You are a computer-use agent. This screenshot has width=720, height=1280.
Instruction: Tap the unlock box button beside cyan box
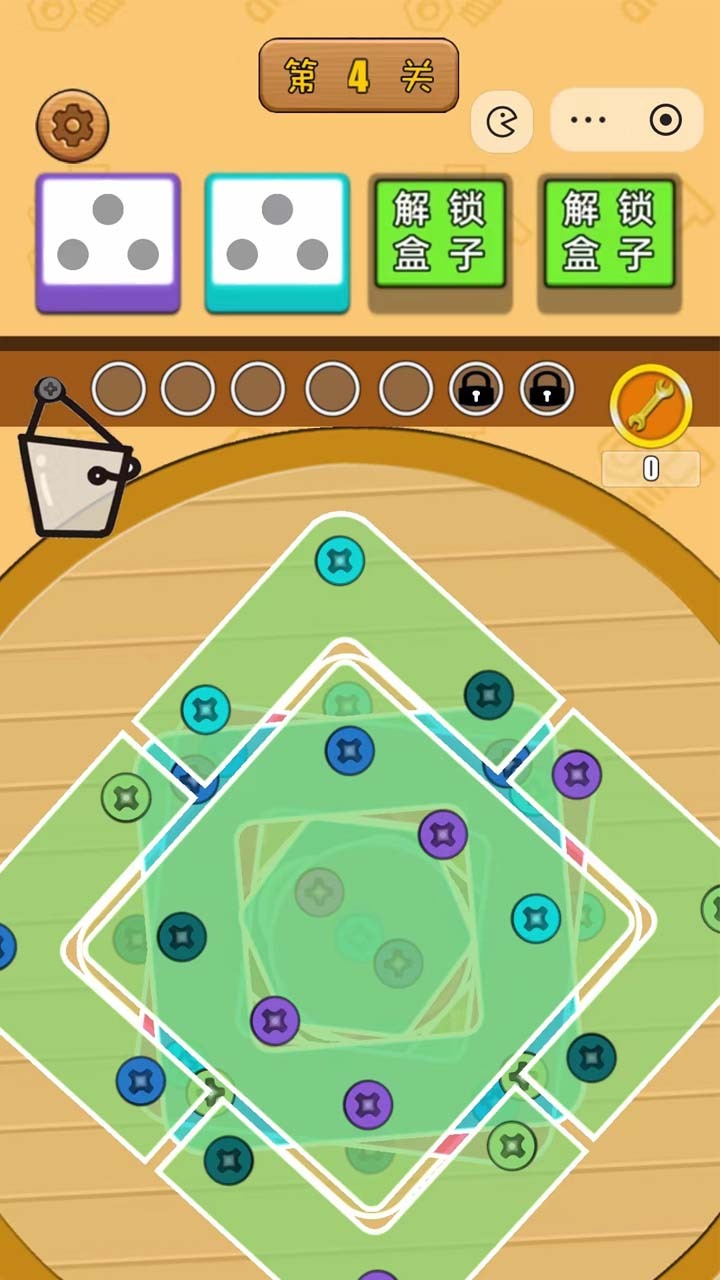coord(440,240)
